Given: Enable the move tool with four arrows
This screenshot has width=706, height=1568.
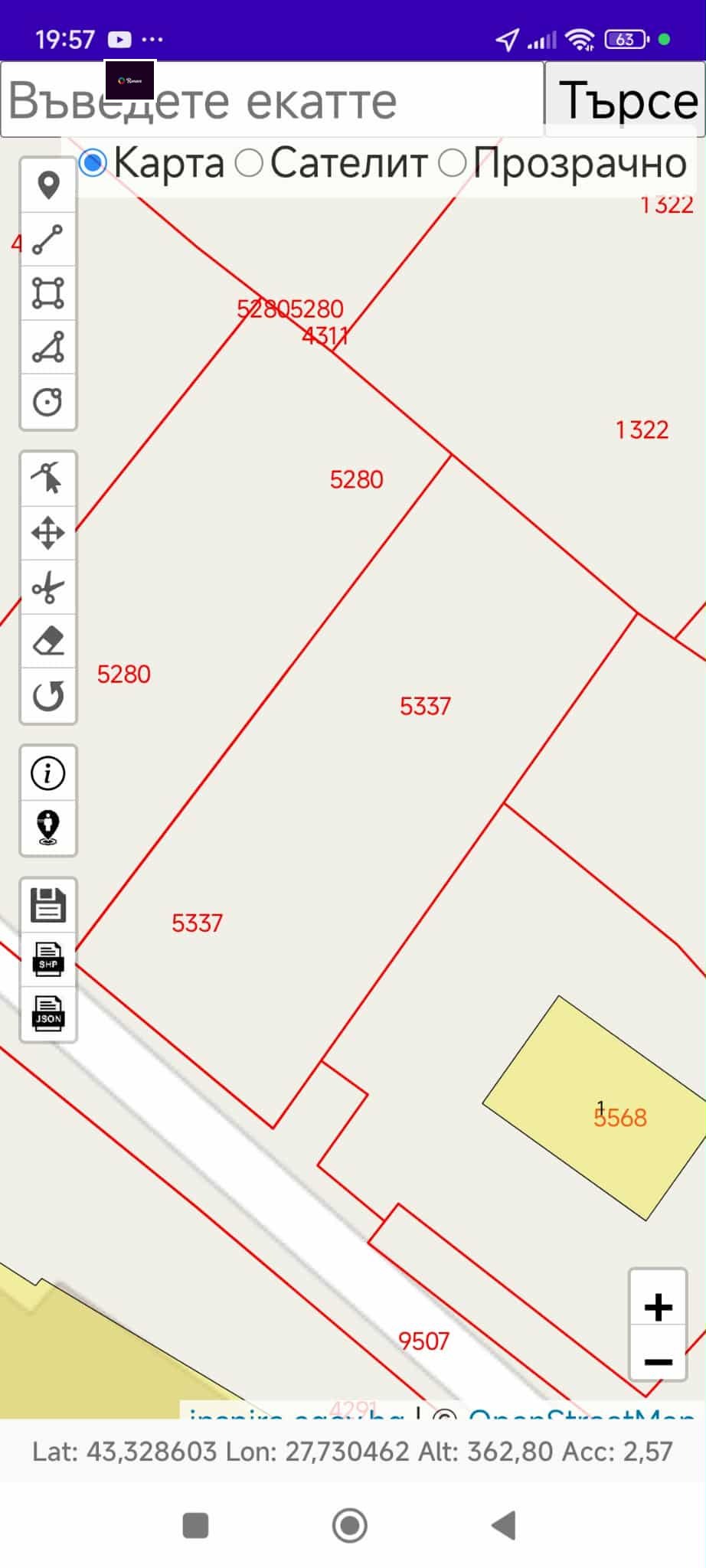Looking at the screenshot, I should [x=48, y=533].
